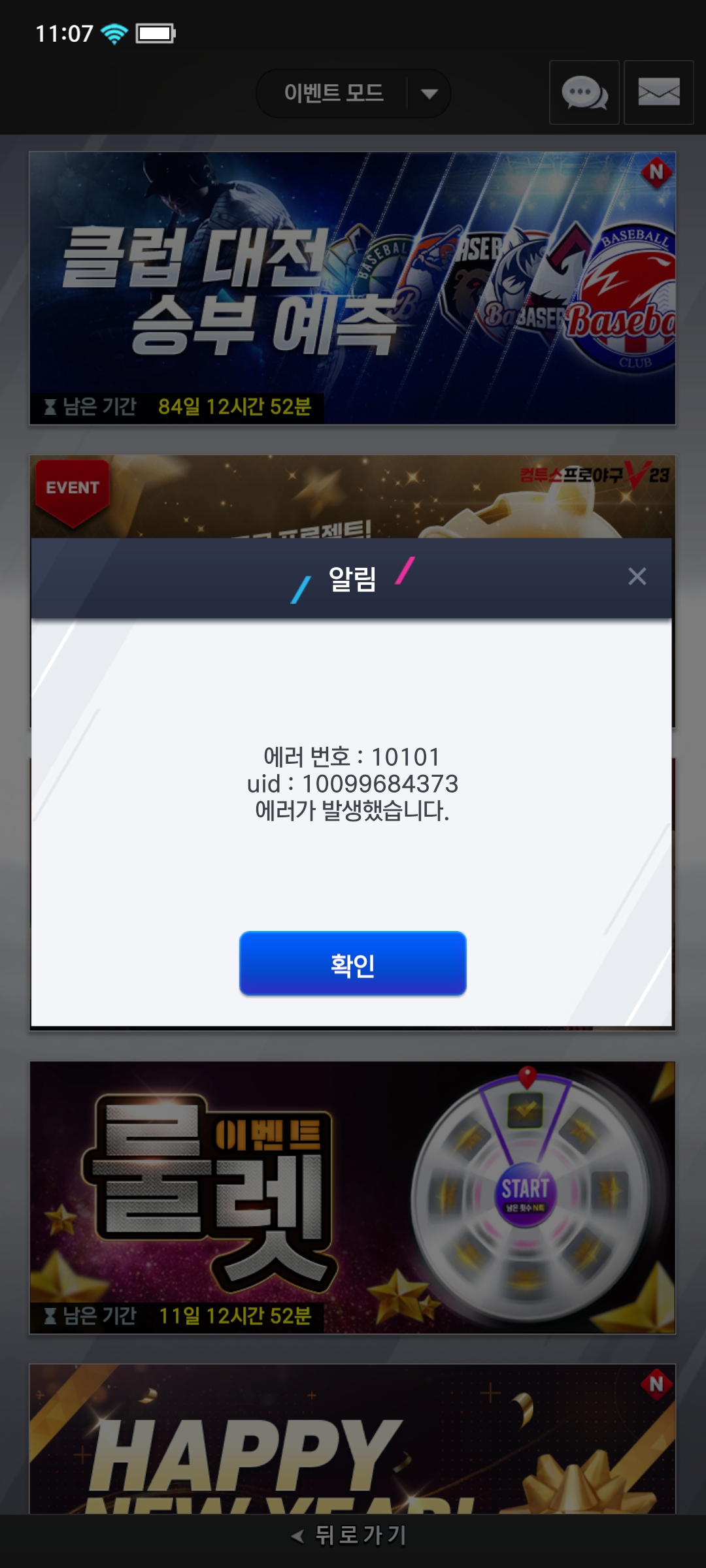Open the 클럽 대전 승부 예측 banner
This screenshot has width=706, height=1568.
pos(352,288)
